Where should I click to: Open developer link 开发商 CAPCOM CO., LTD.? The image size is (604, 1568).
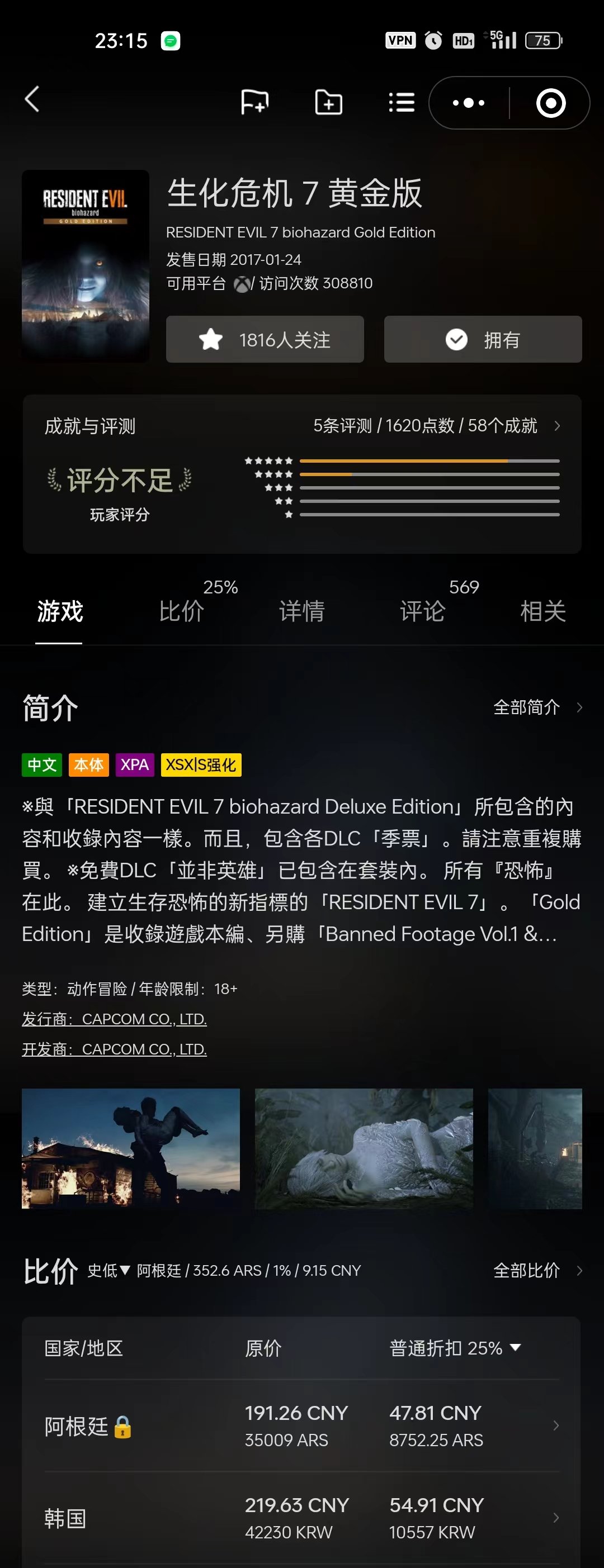[x=115, y=1049]
